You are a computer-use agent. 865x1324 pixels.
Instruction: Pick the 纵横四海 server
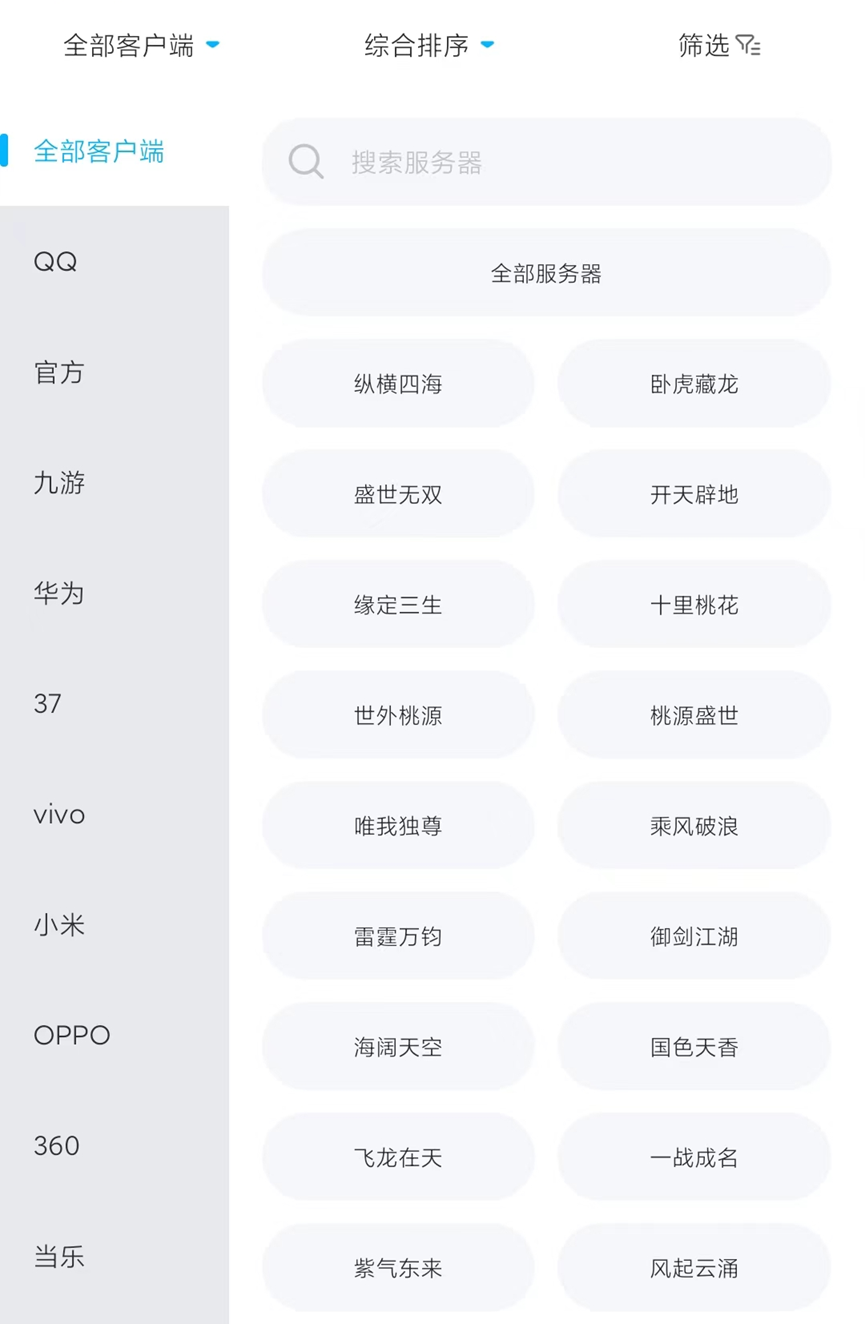pyautogui.click(x=398, y=384)
